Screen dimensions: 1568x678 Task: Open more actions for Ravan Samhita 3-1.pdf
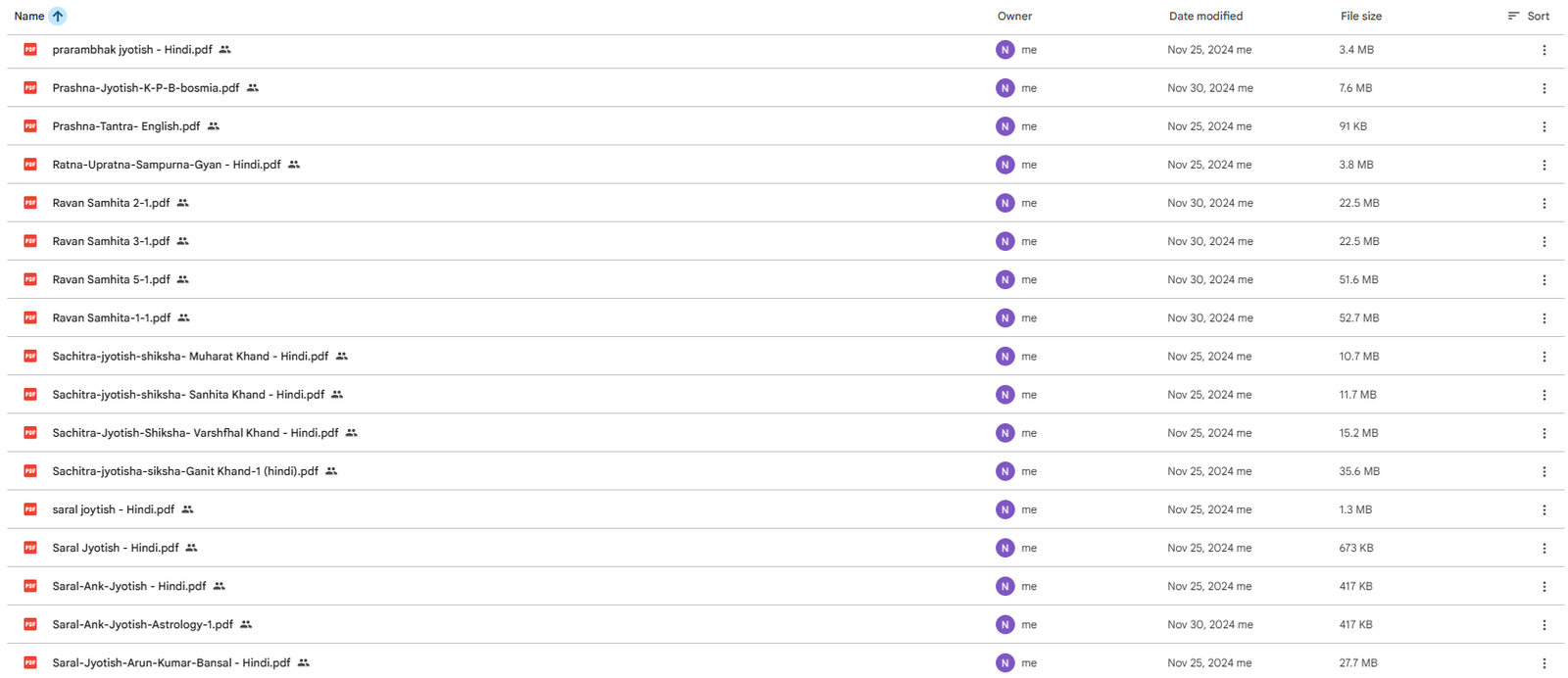(1543, 242)
